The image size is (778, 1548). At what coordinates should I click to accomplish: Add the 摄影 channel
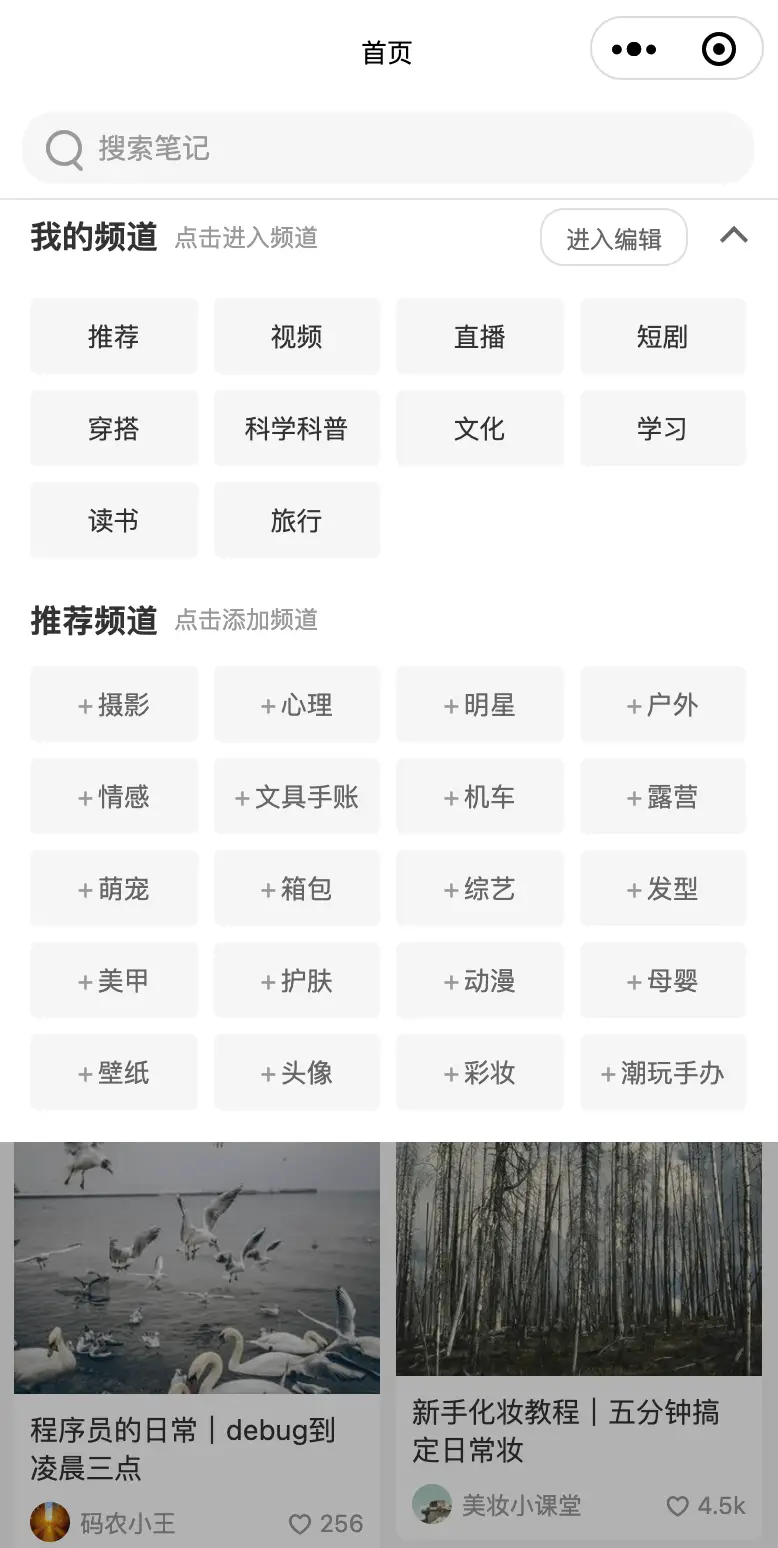(x=114, y=705)
